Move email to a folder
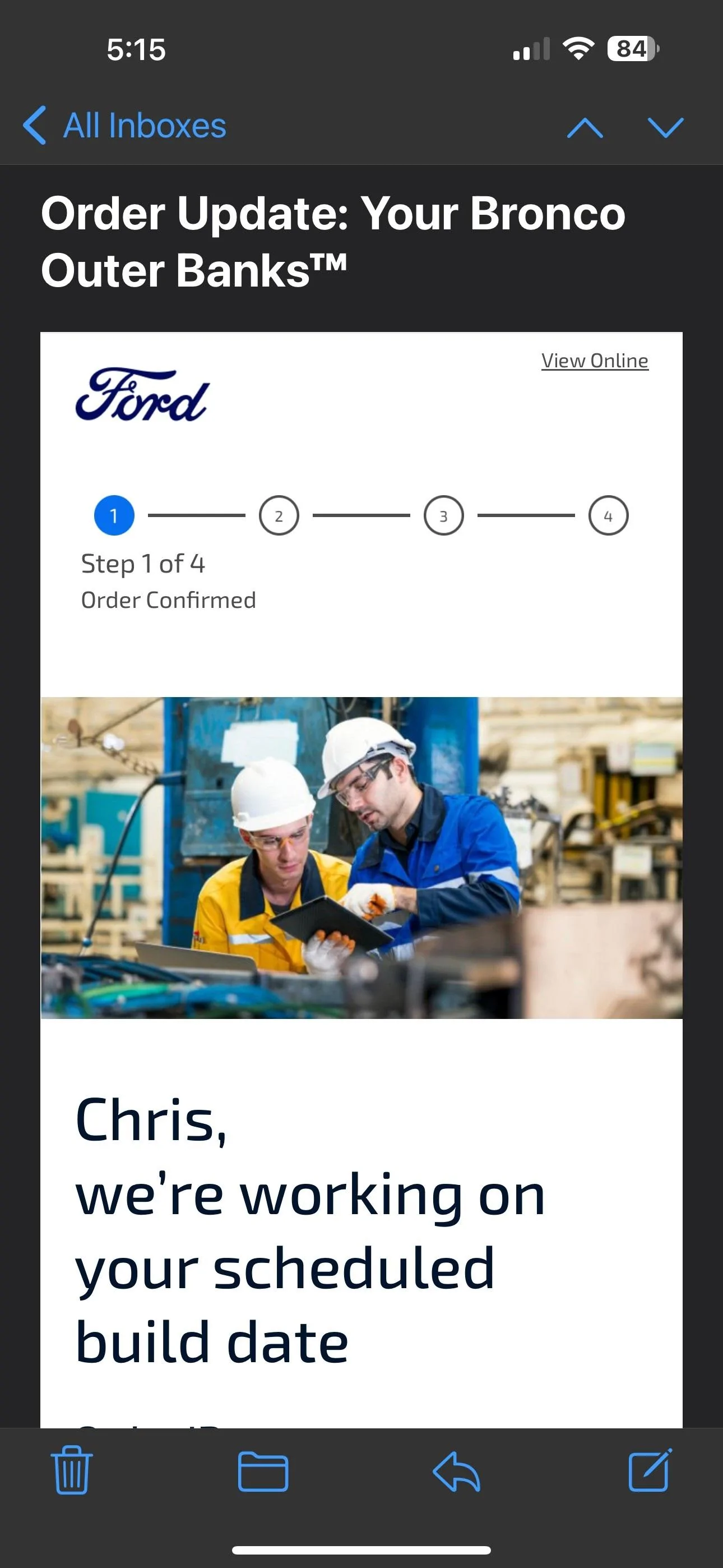Screen dimensions: 723x1568 coord(263,1472)
